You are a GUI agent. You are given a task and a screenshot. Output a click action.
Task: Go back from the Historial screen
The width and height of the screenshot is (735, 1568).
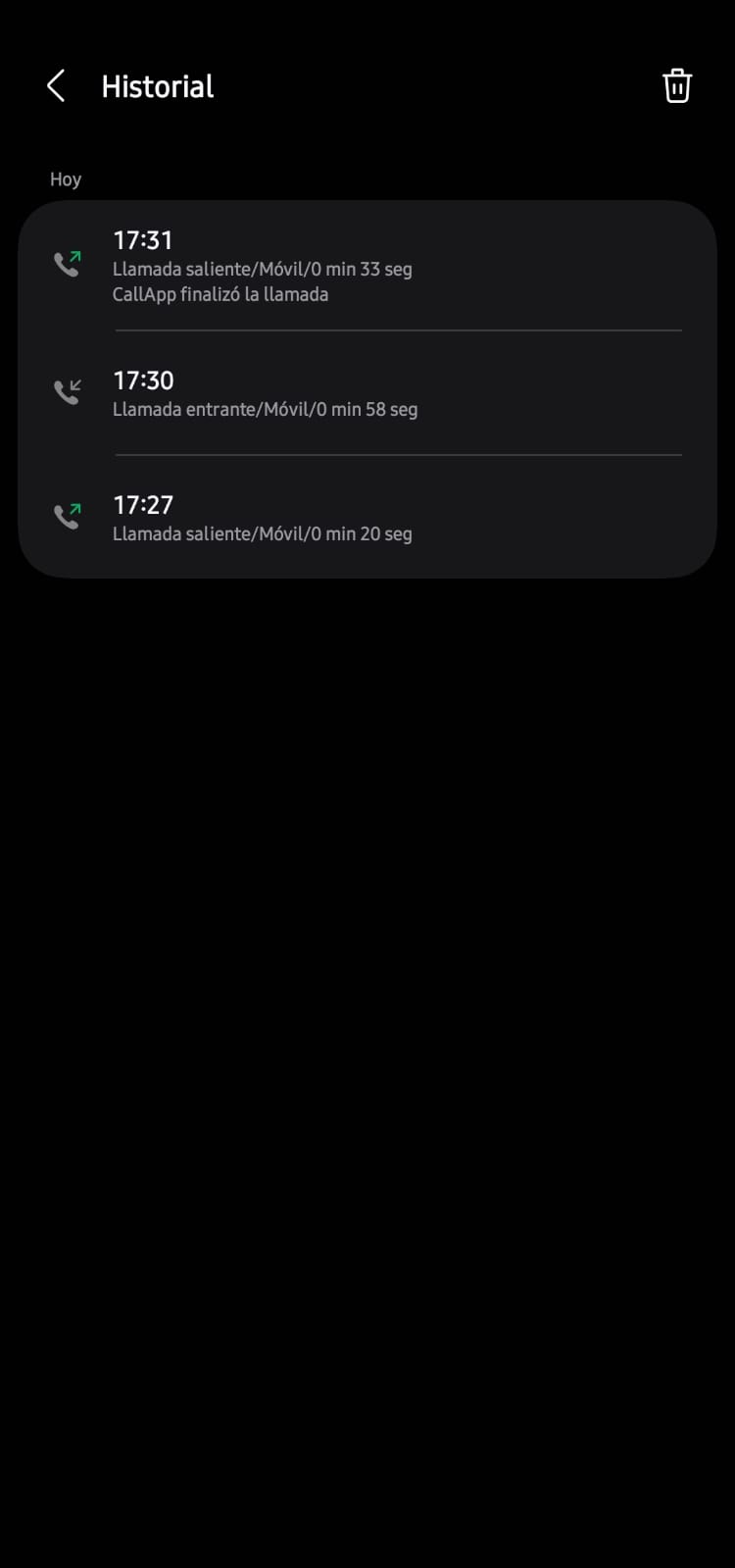(x=56, y=86)
